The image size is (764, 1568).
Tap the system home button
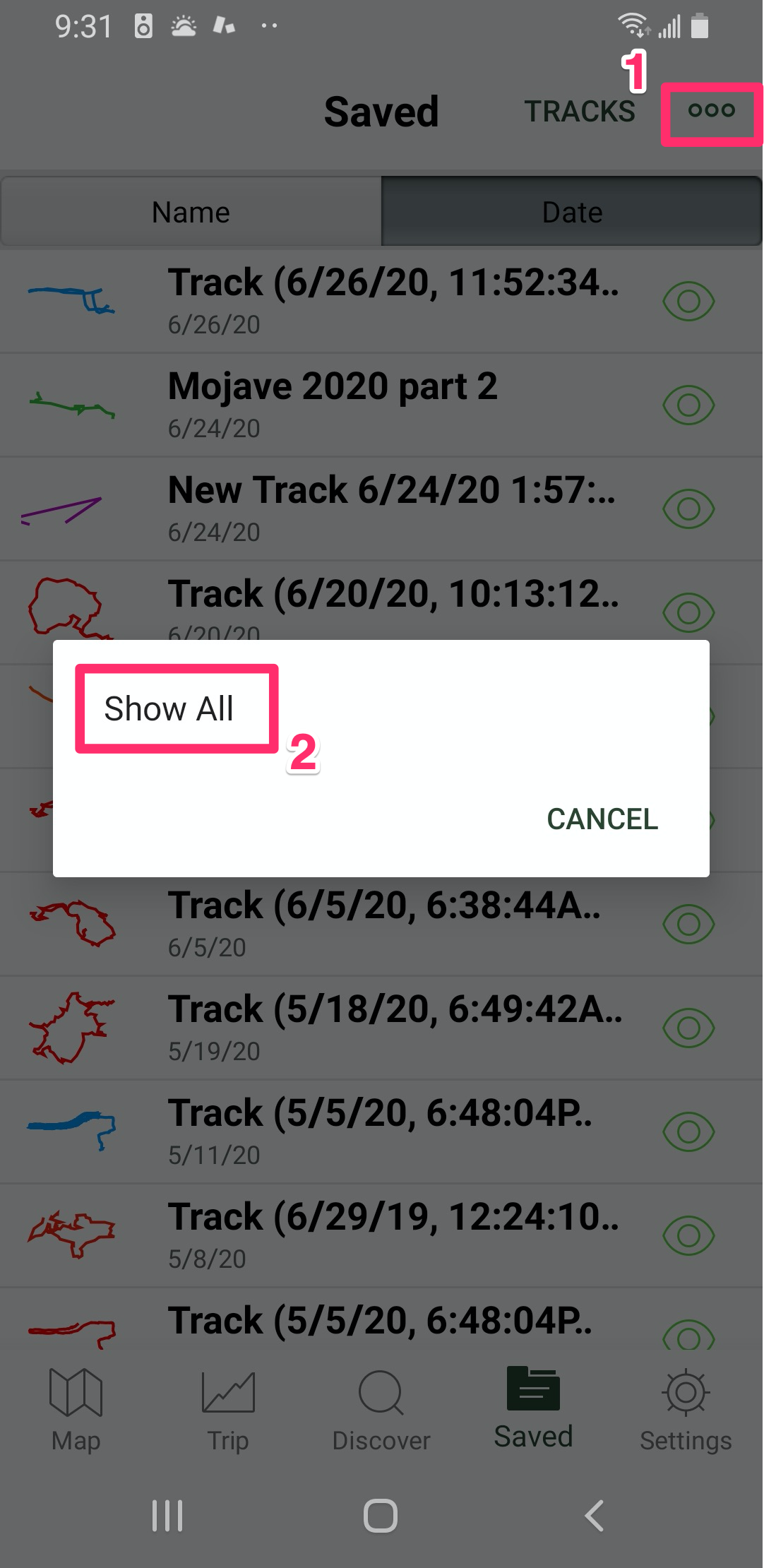381,1516
